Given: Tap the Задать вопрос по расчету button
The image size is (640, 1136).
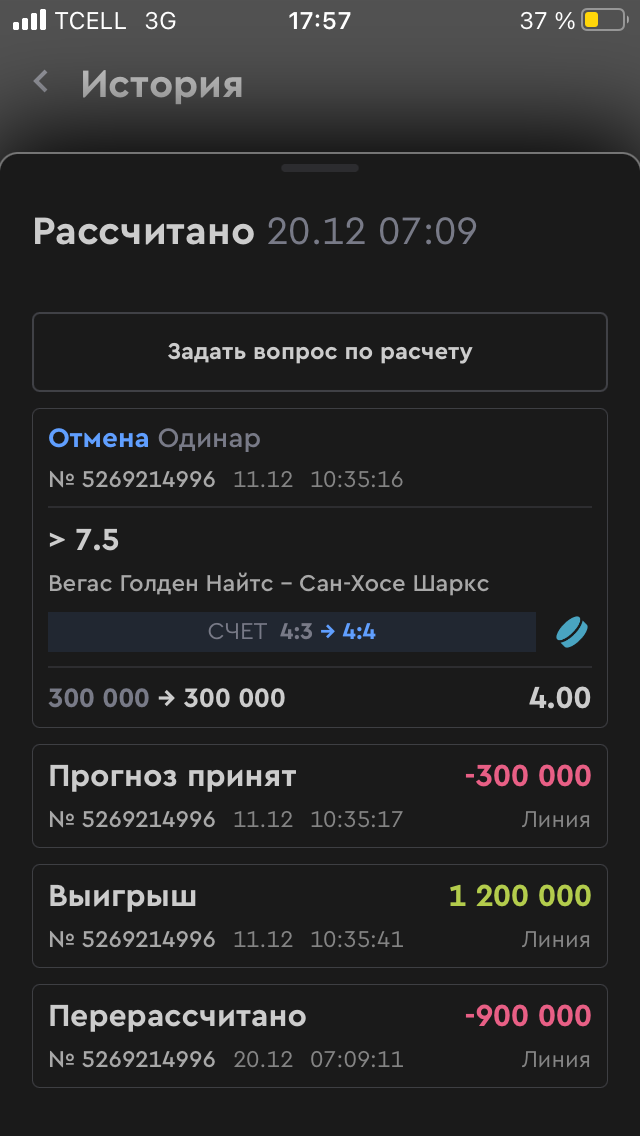Looking at the screenshot, I should 320,352.
